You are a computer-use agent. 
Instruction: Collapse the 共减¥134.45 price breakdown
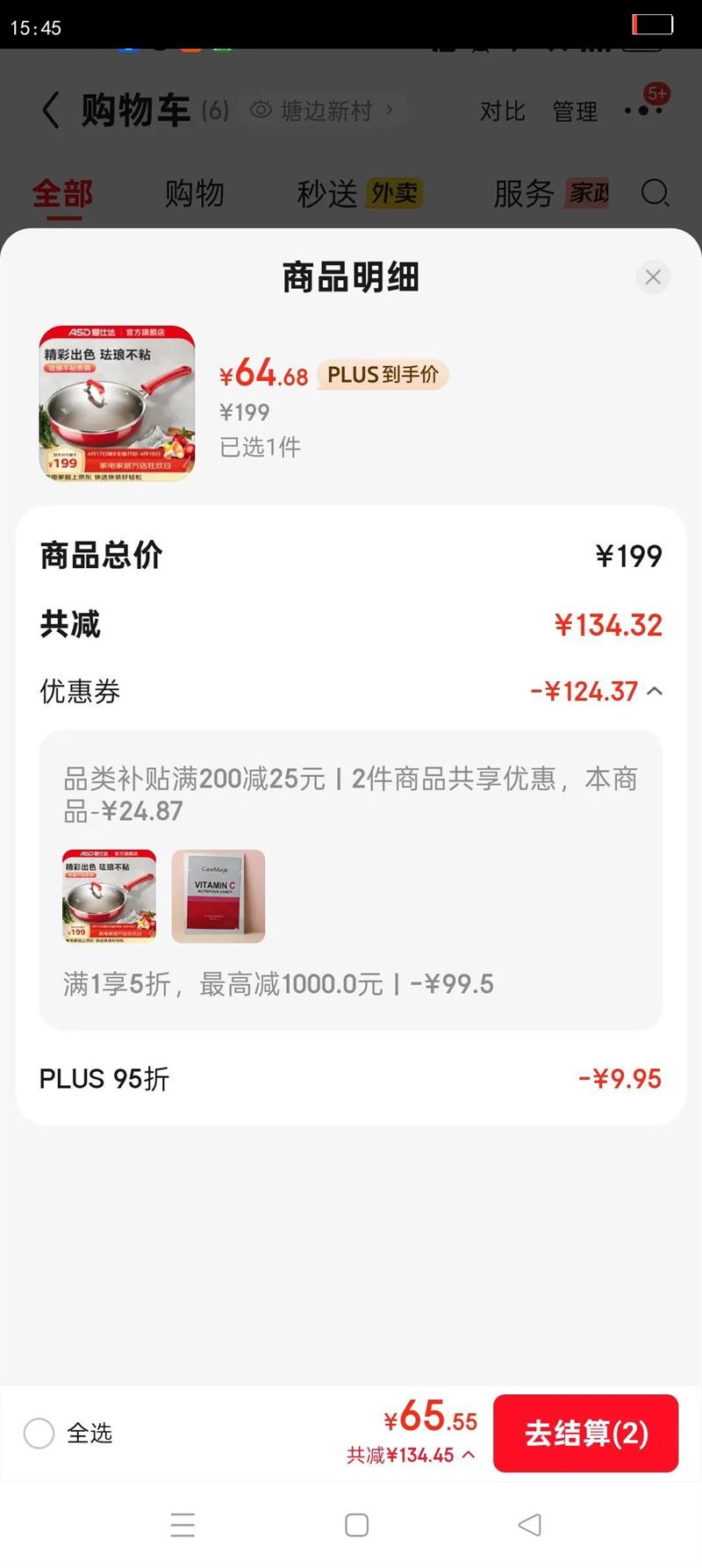[x=469, y=1455]
